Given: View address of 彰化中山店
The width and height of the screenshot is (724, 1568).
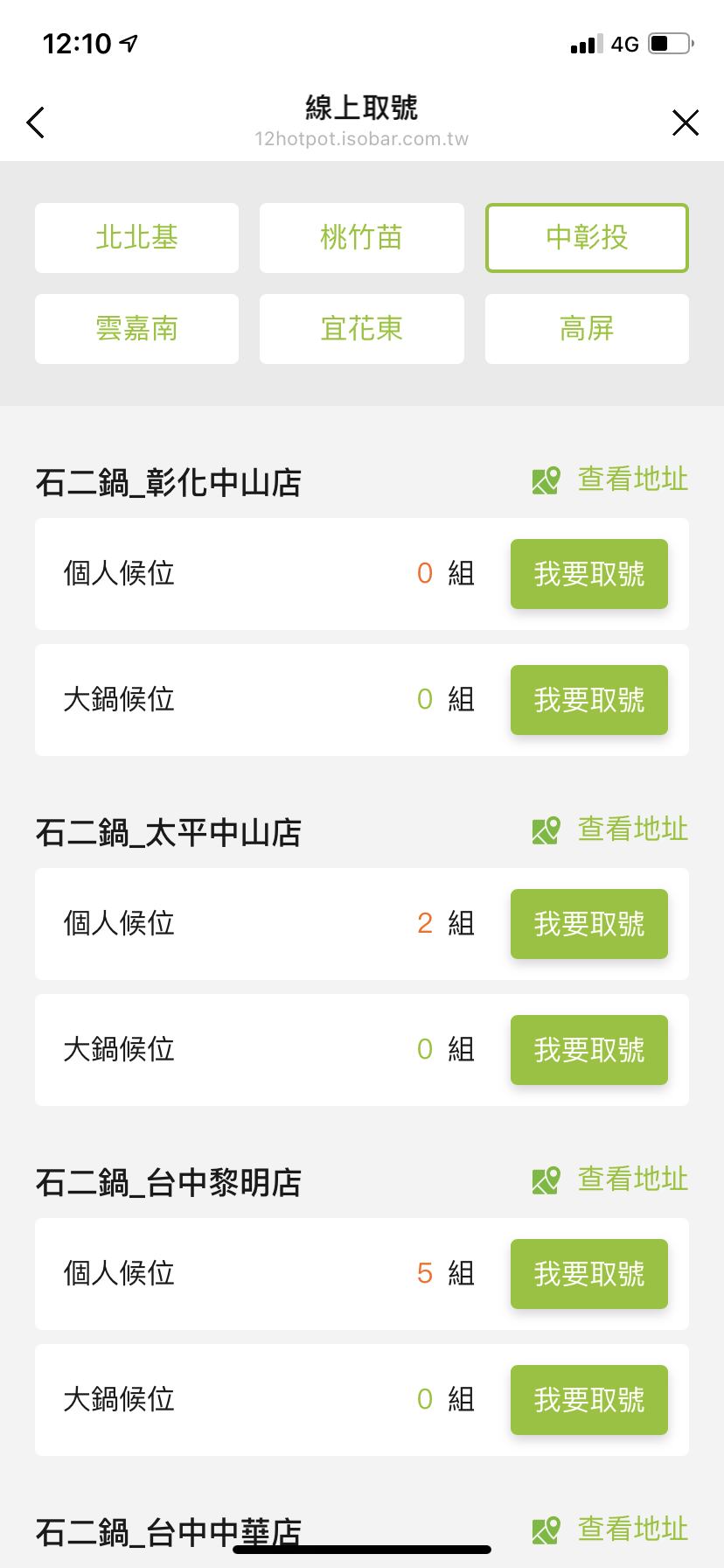Looking at the screenshot, I should pos(610,479).
